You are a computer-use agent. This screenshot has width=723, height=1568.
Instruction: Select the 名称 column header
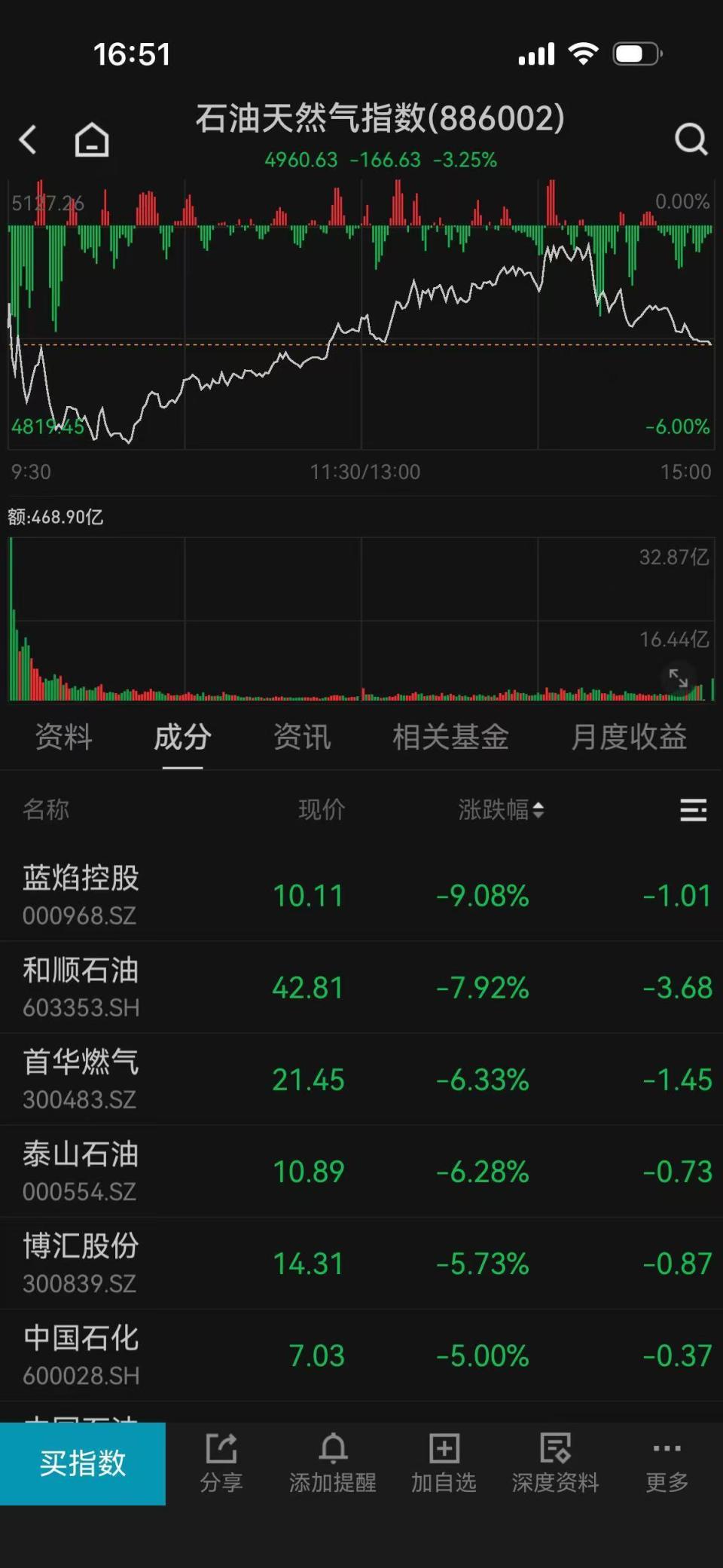pyautogui.click(x=47, y=811)
